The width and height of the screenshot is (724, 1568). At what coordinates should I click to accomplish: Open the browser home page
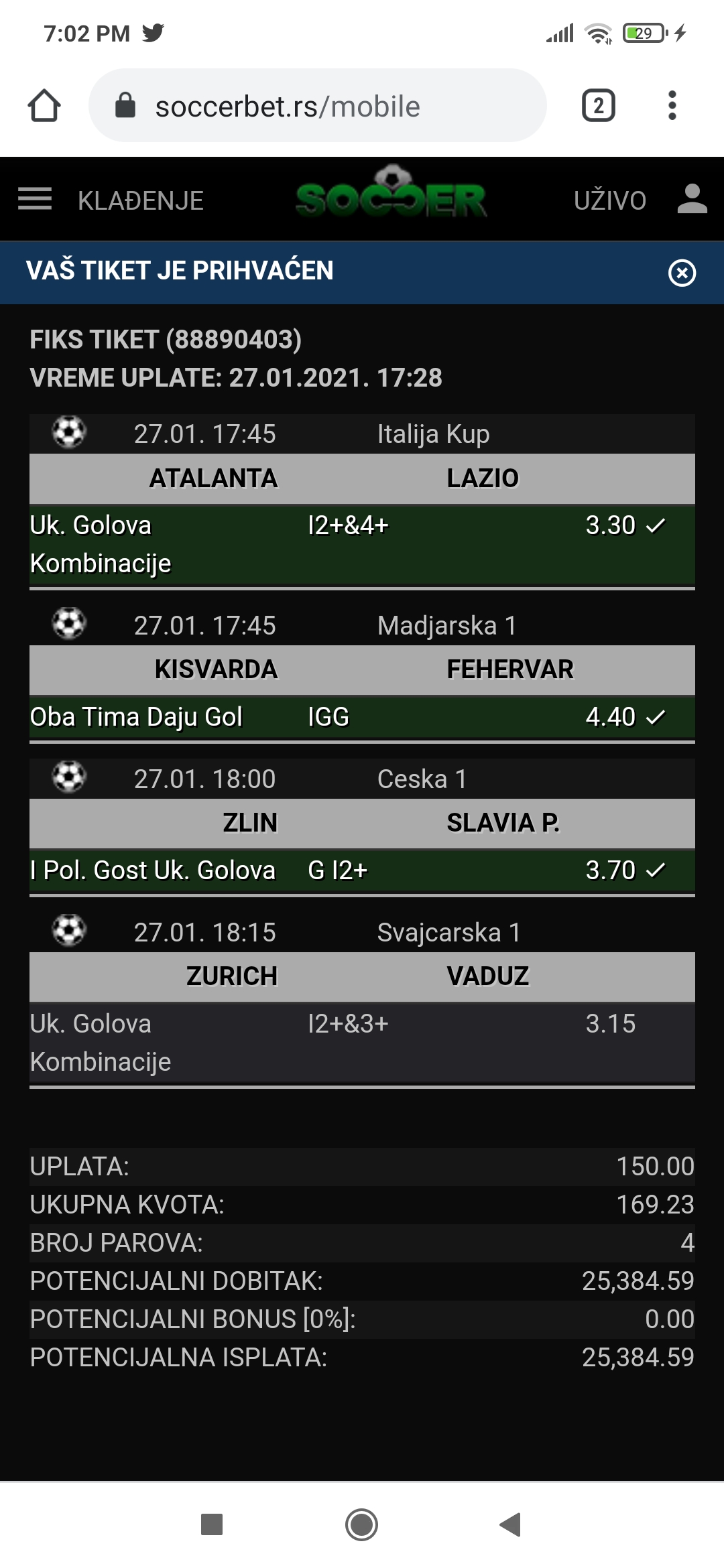click(44, 106)
